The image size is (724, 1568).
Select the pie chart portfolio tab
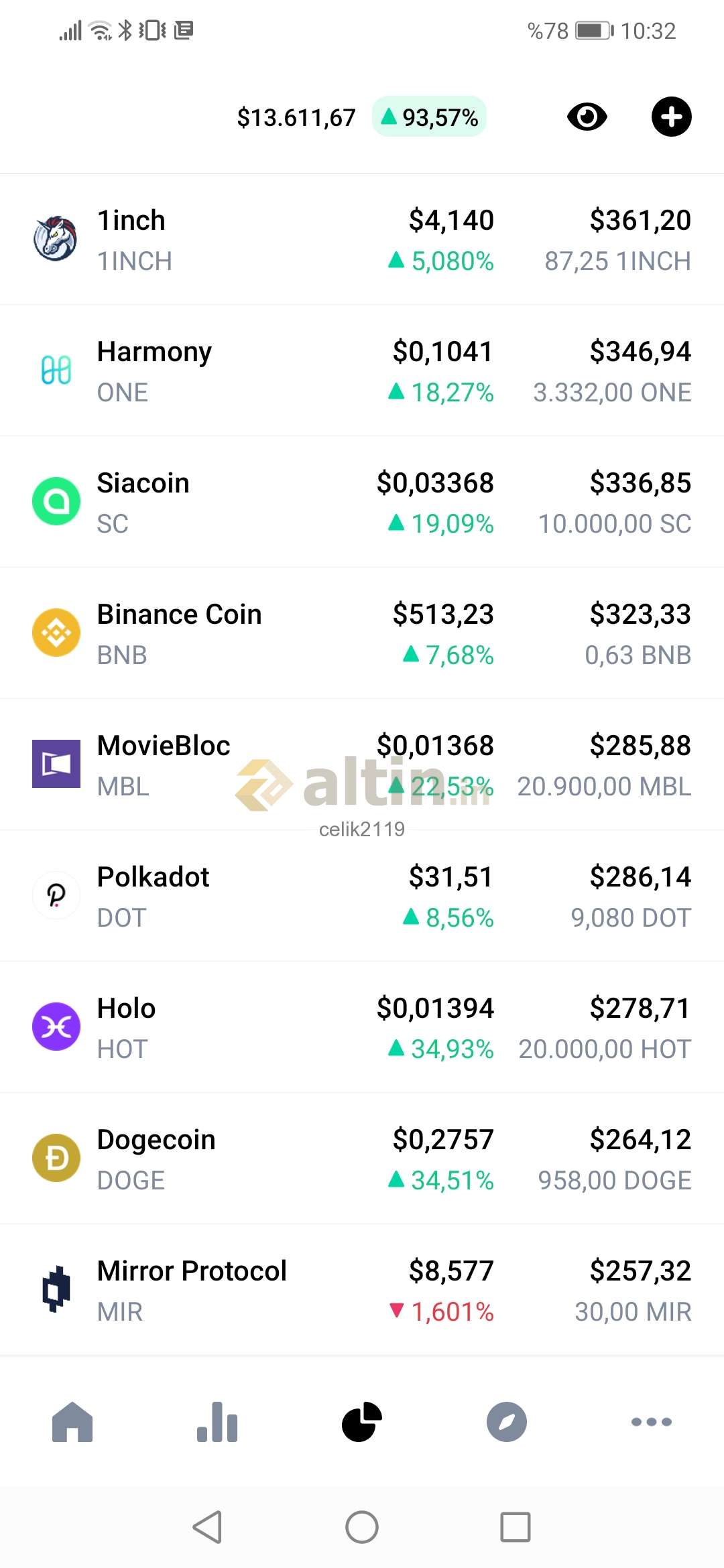(x=362, y=1421)
